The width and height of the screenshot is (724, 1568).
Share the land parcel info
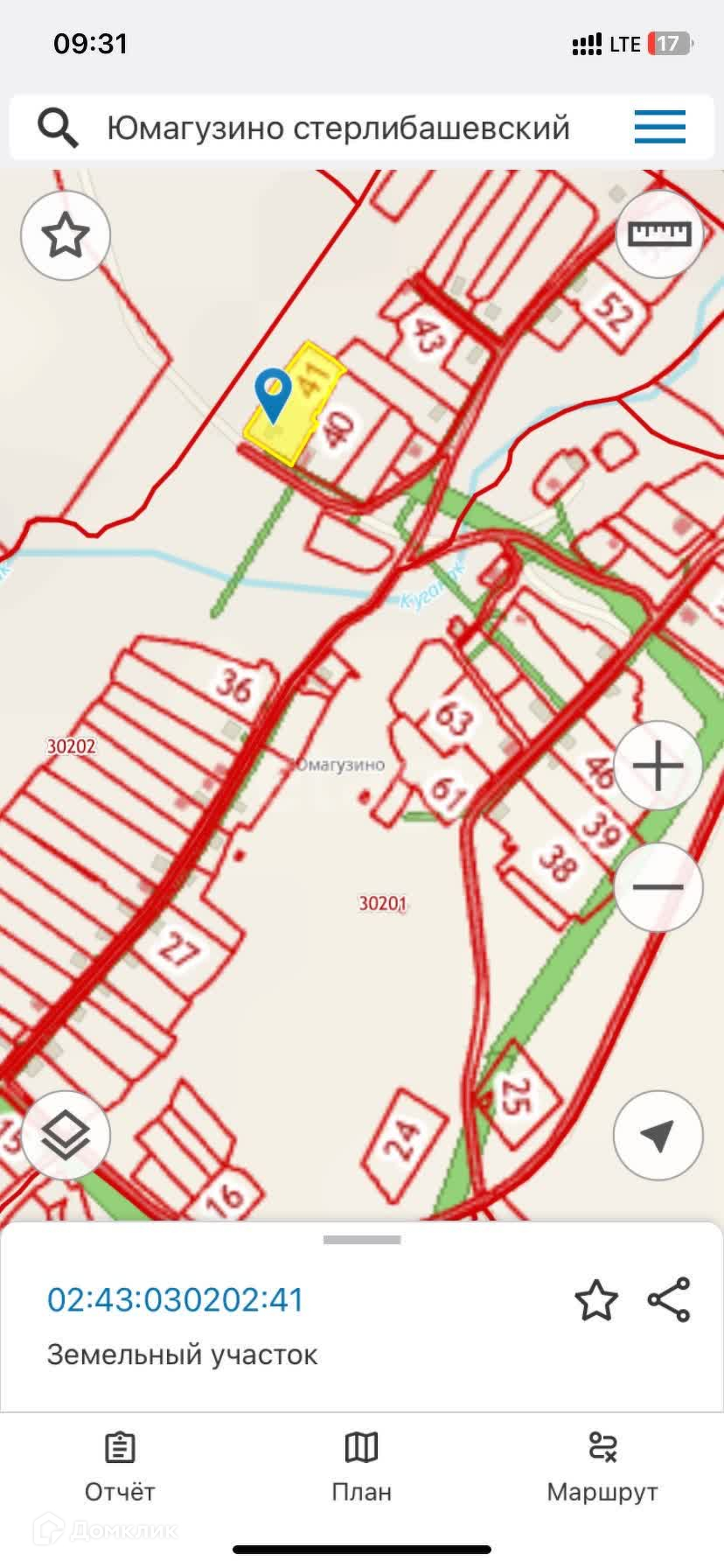(x=669, y=1300)
